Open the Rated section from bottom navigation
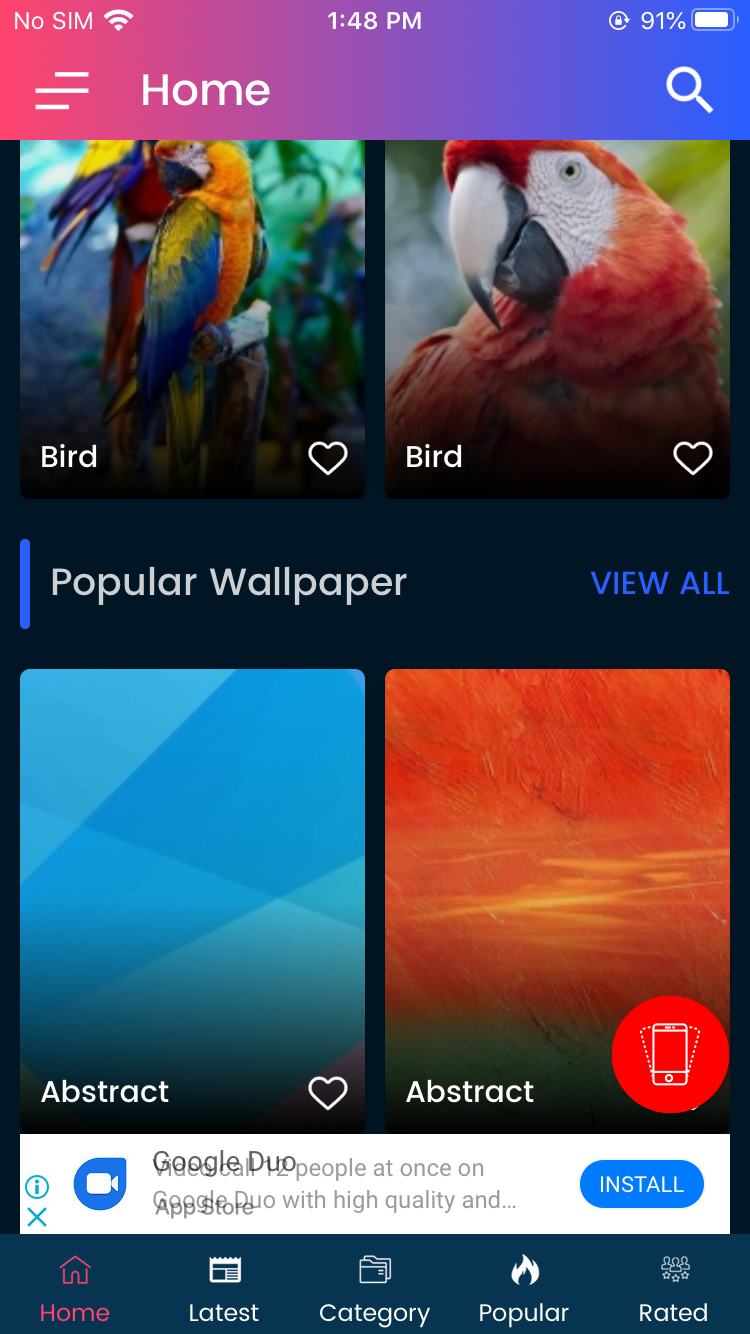Image resolution: width=750 pixels, height=1334 pixels. 673,1285
